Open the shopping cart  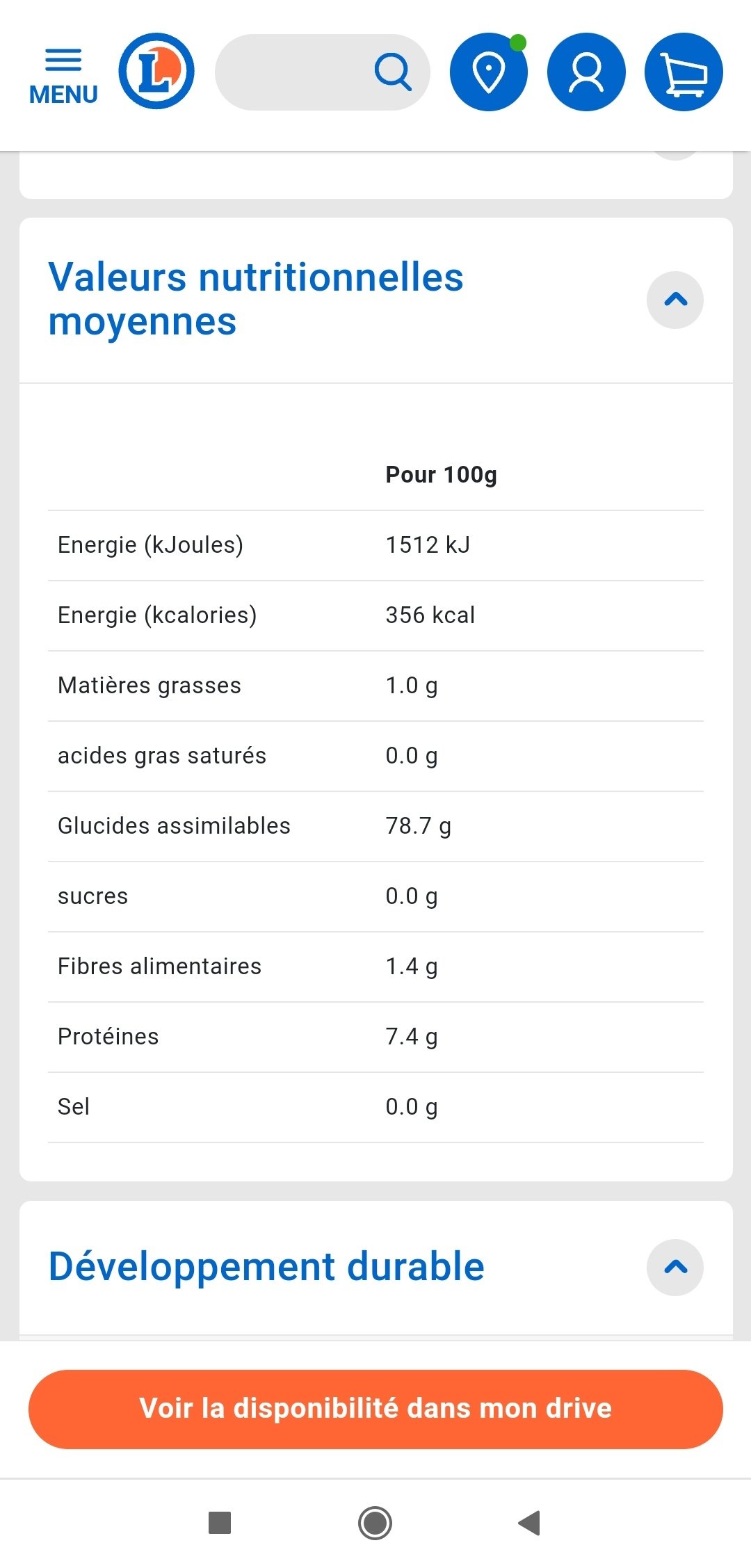(x=684, y=72)
